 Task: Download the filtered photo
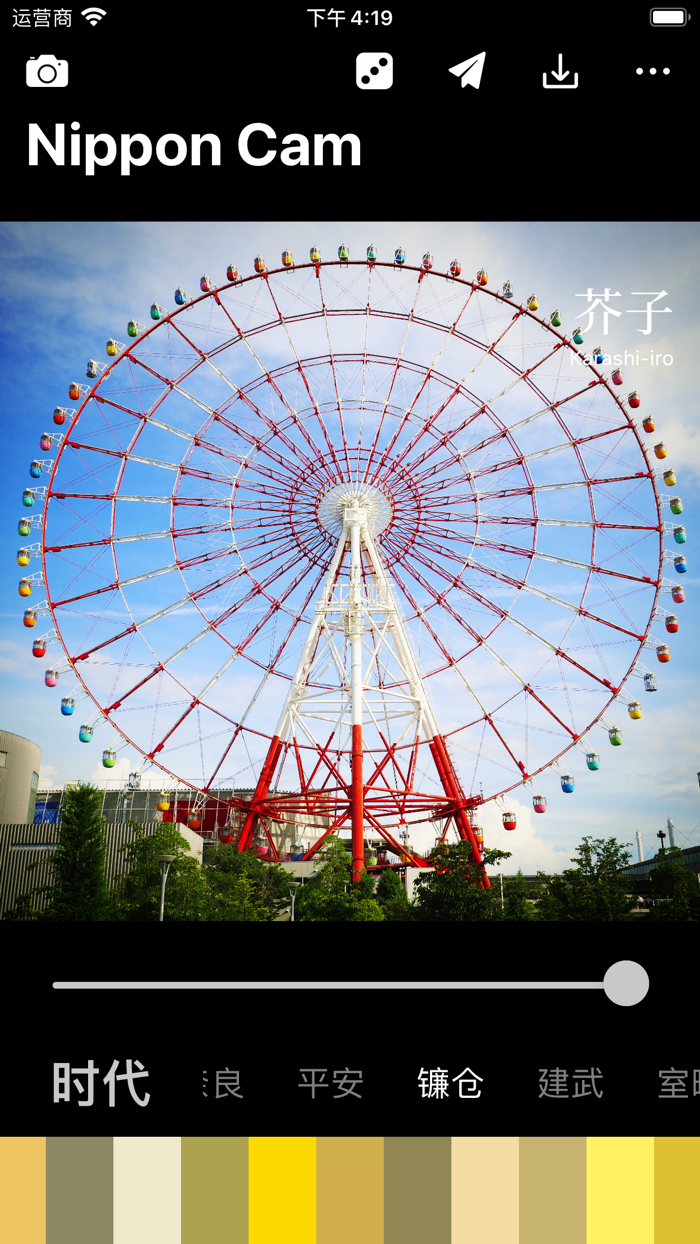[560, 72]
